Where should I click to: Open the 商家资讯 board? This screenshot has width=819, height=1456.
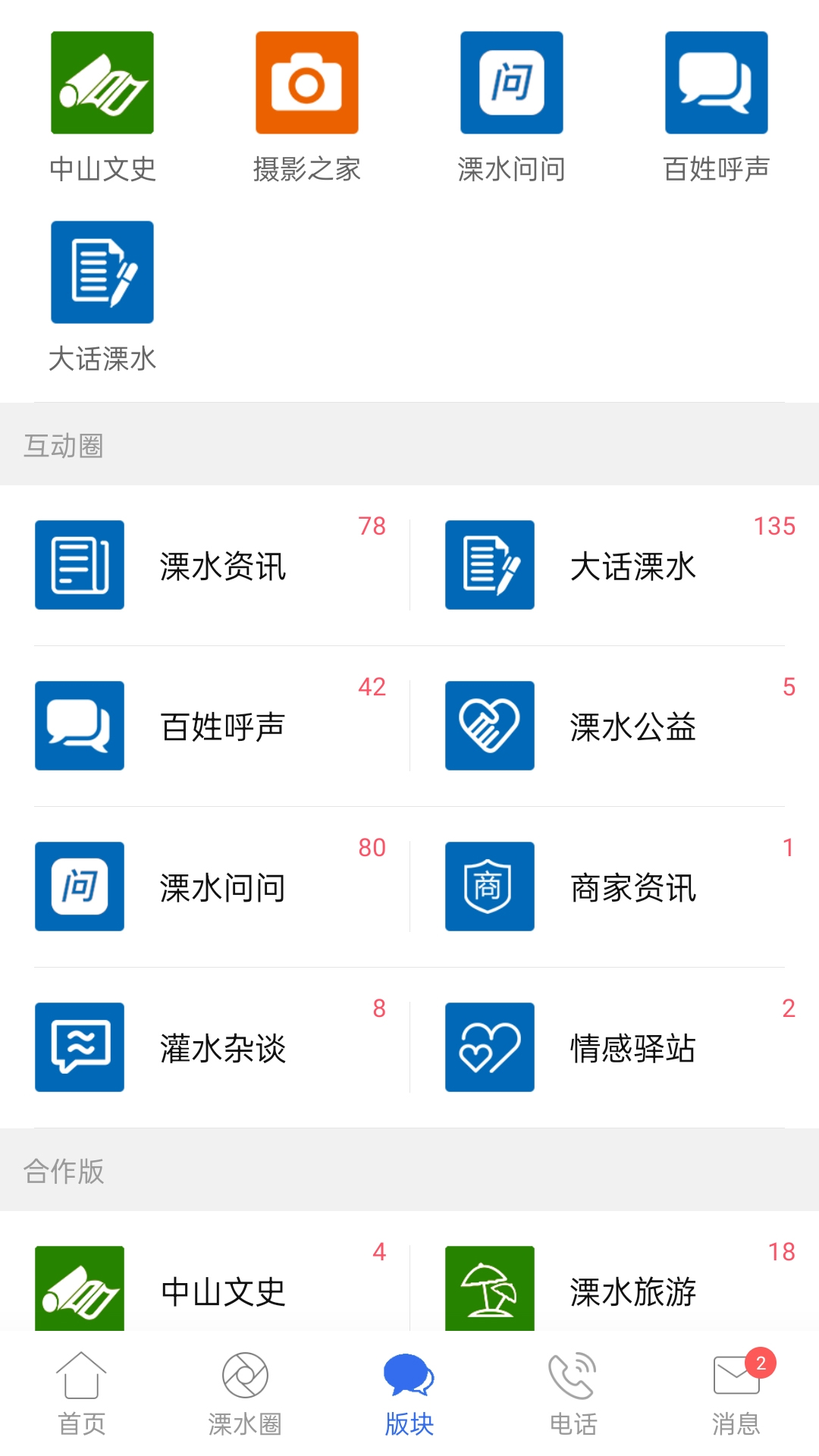click(x=614, y=887)
